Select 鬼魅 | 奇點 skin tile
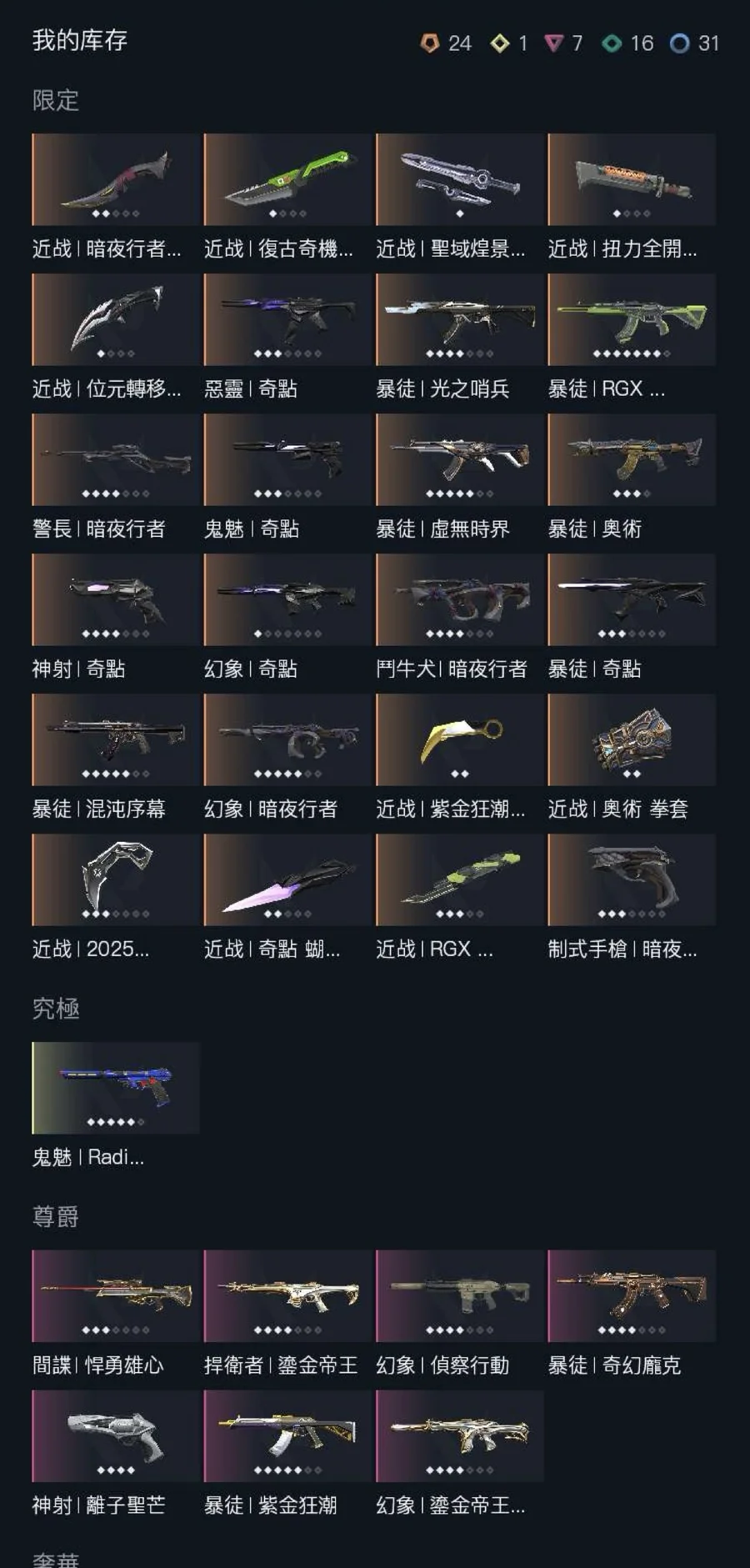 (287, 460)
